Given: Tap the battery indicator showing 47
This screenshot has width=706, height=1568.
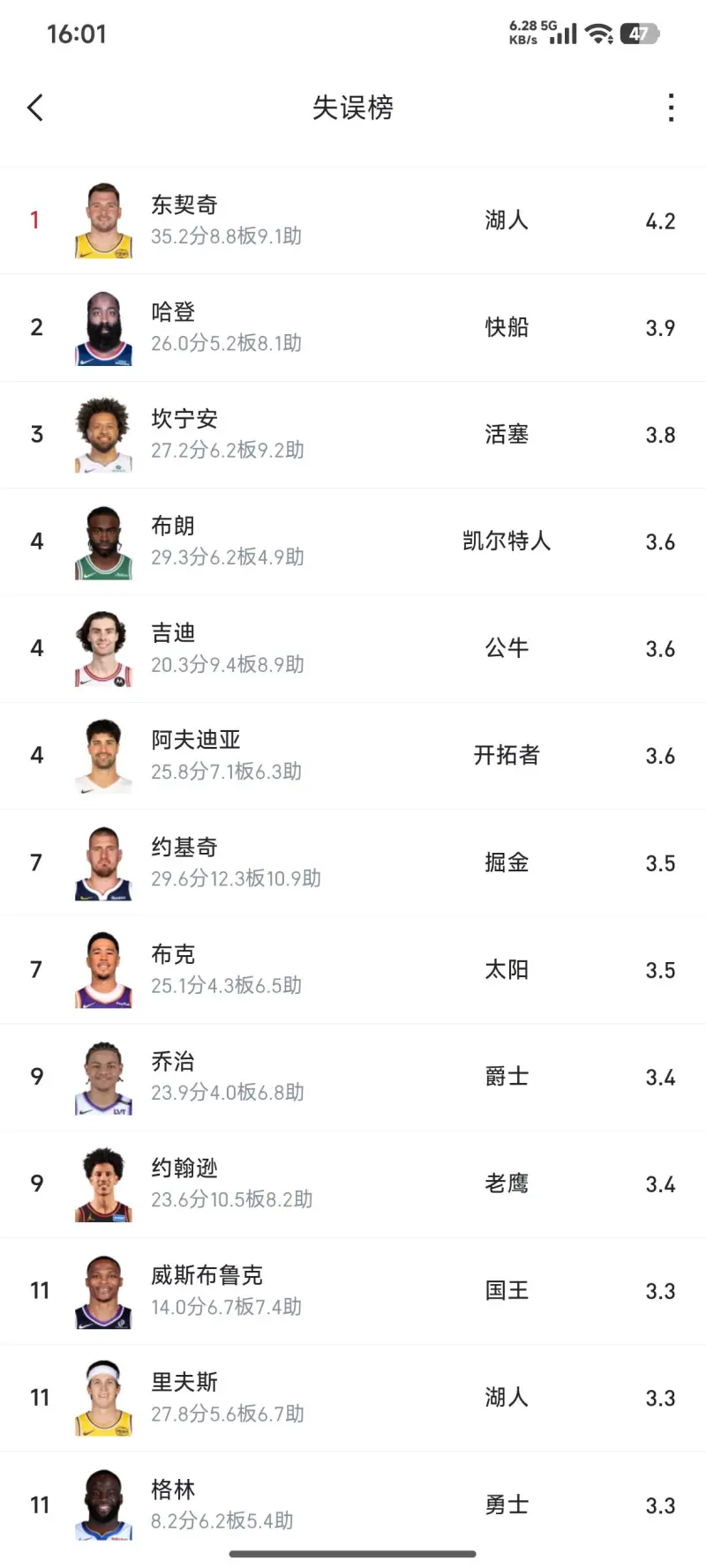Looking at the screenshot, I should pyautogui.click(x=639, y=34).
